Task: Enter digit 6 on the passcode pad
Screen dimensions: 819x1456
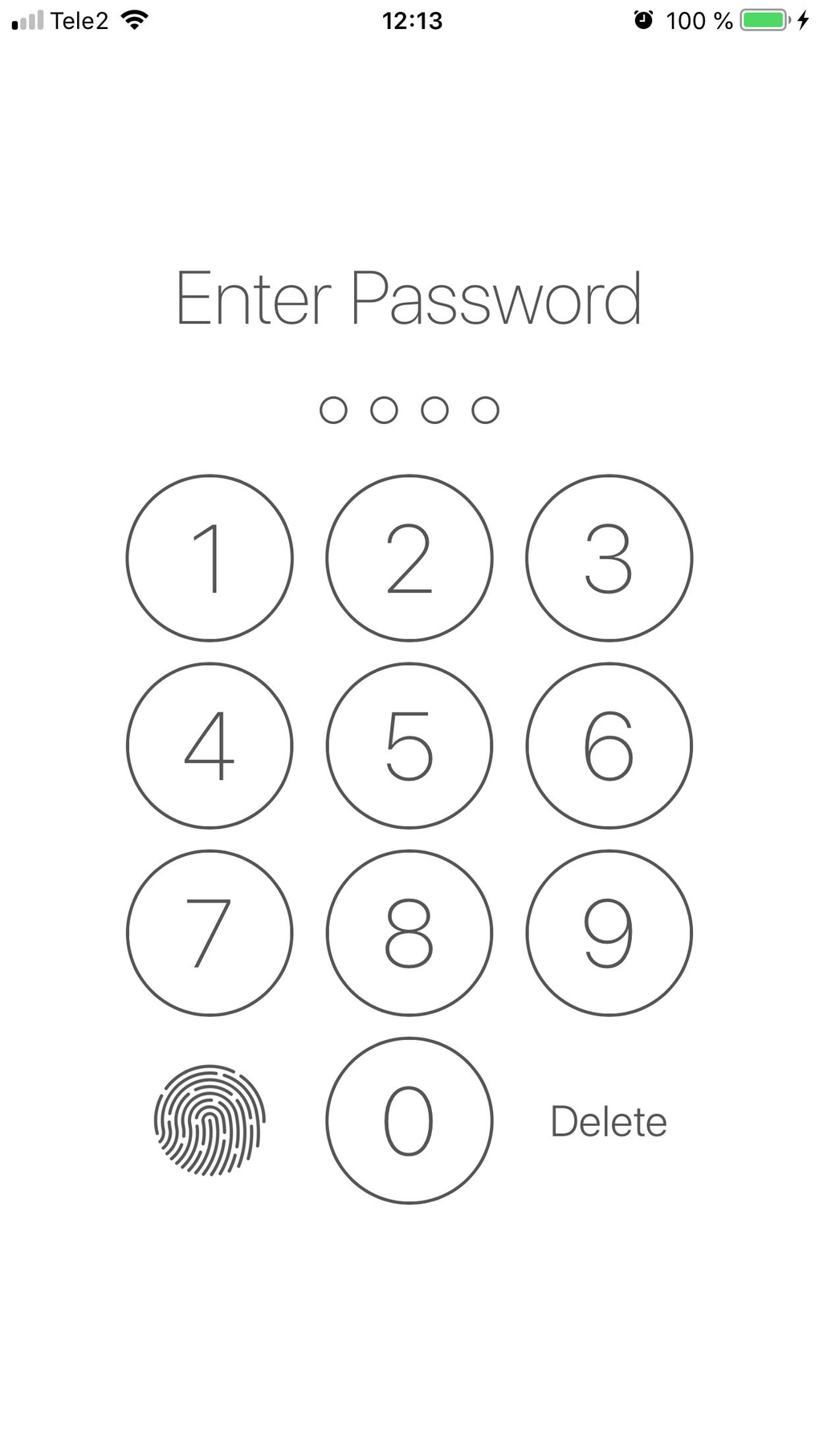Action: [x=609, y=745]
